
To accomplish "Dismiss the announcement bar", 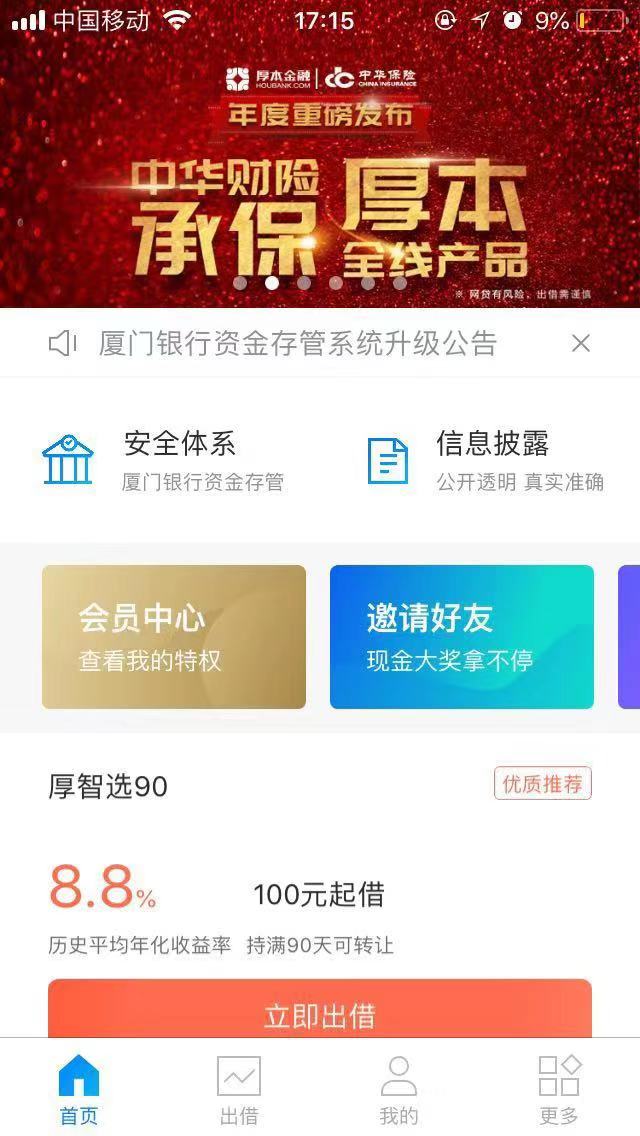I will 580,344.
